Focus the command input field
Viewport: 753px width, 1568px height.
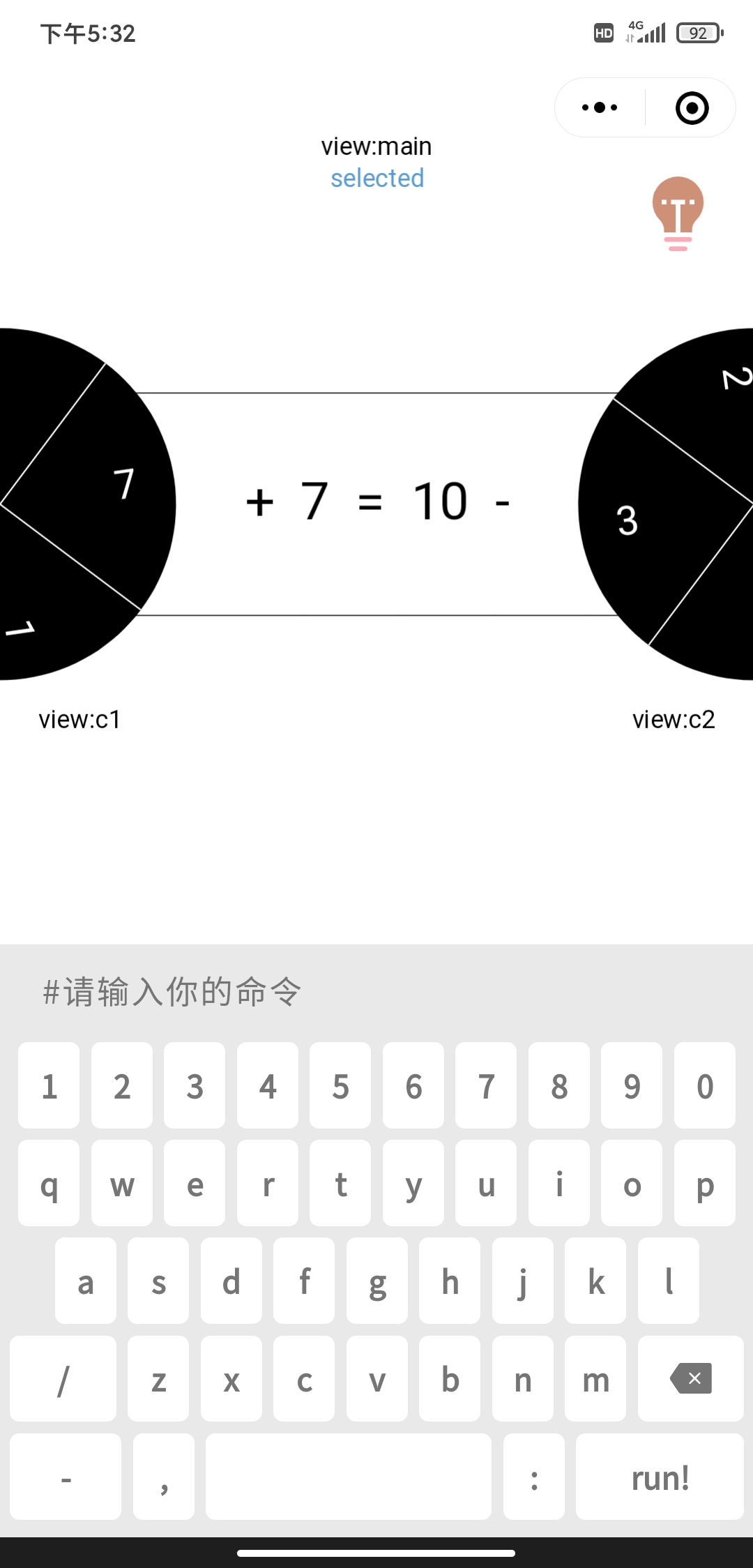[376, 991]
